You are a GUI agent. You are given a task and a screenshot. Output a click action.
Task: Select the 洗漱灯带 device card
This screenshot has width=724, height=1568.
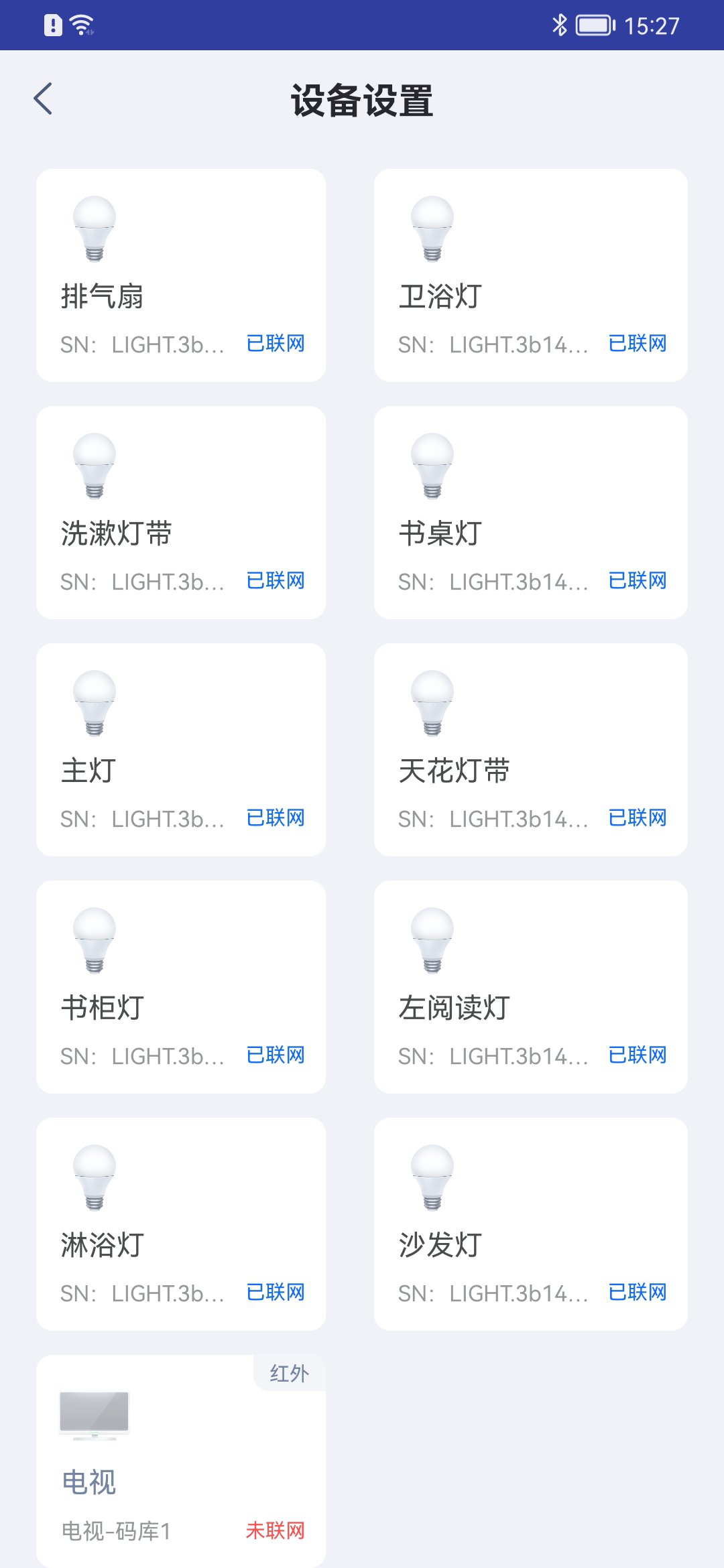pyautogui.click(x=181, y=513)
